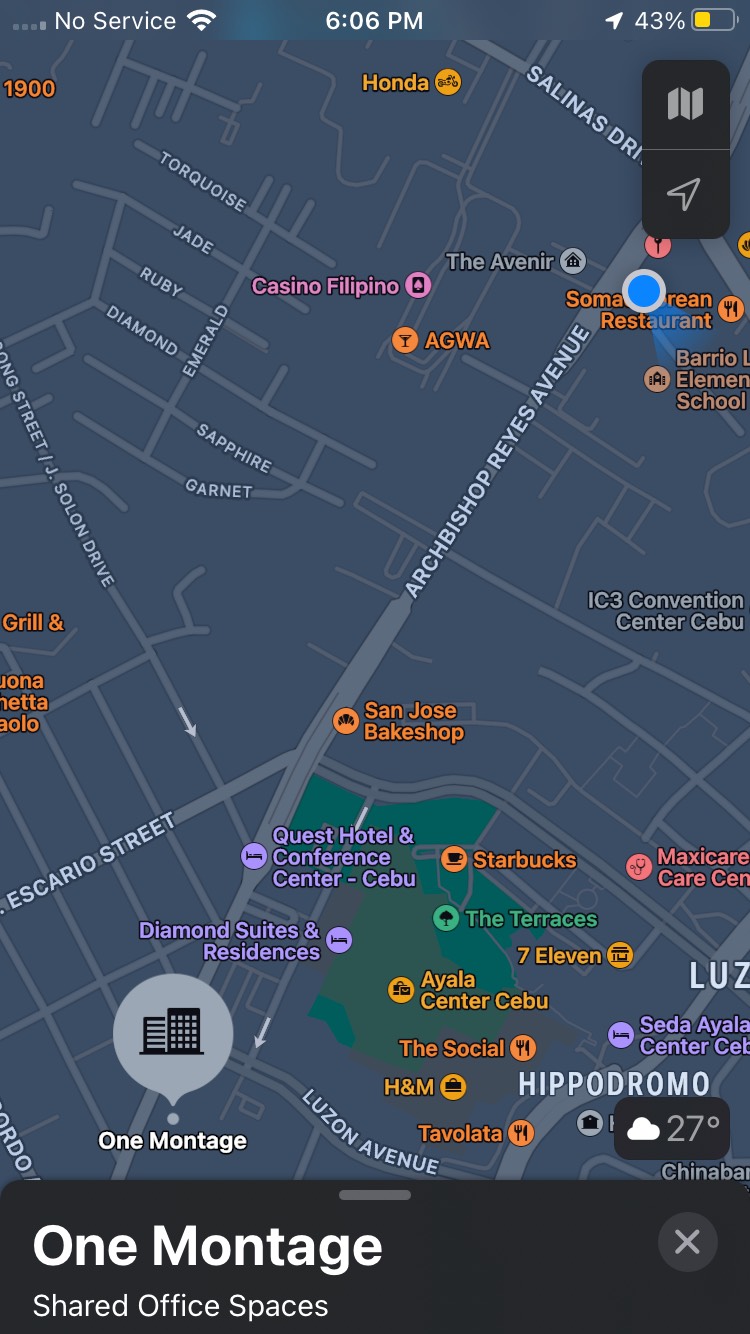The width and height of the screenshot is (750, 1334).
Task: Open Diamond Suites & Residences marker
Action: click(339, 940)
